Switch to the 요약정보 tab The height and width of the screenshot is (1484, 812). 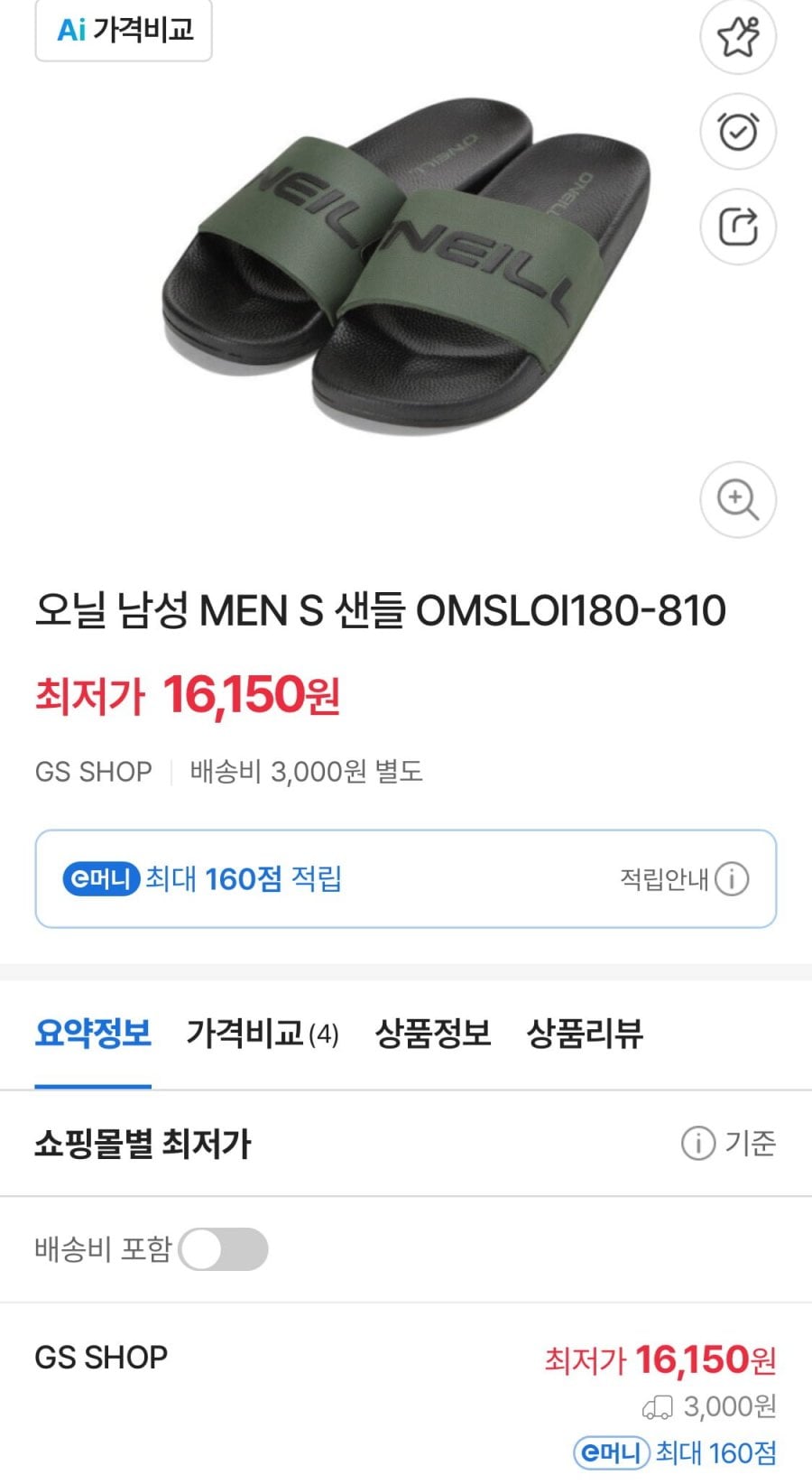[x=93, y=1034]
